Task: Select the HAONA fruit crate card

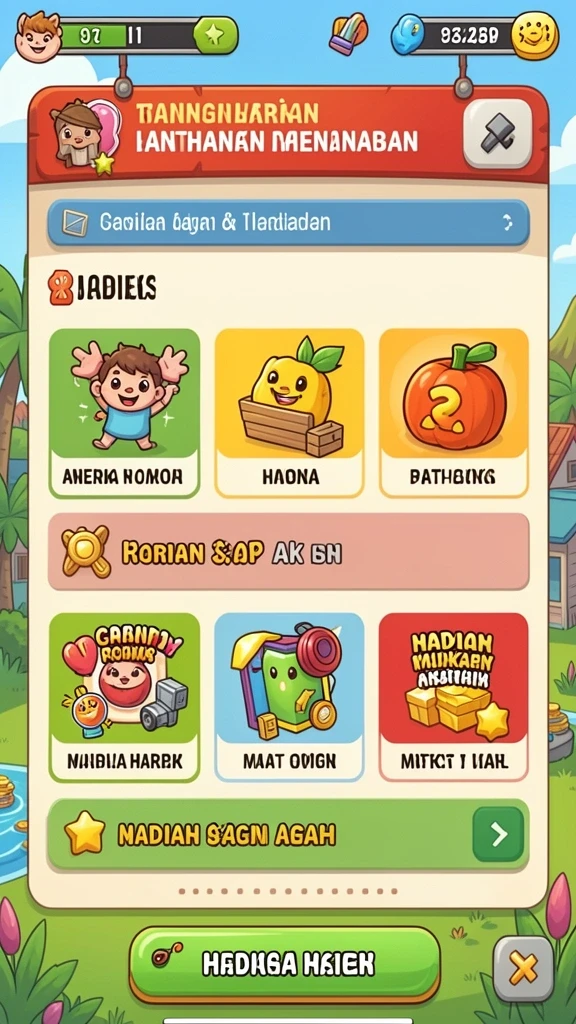Action: point(289,413)
